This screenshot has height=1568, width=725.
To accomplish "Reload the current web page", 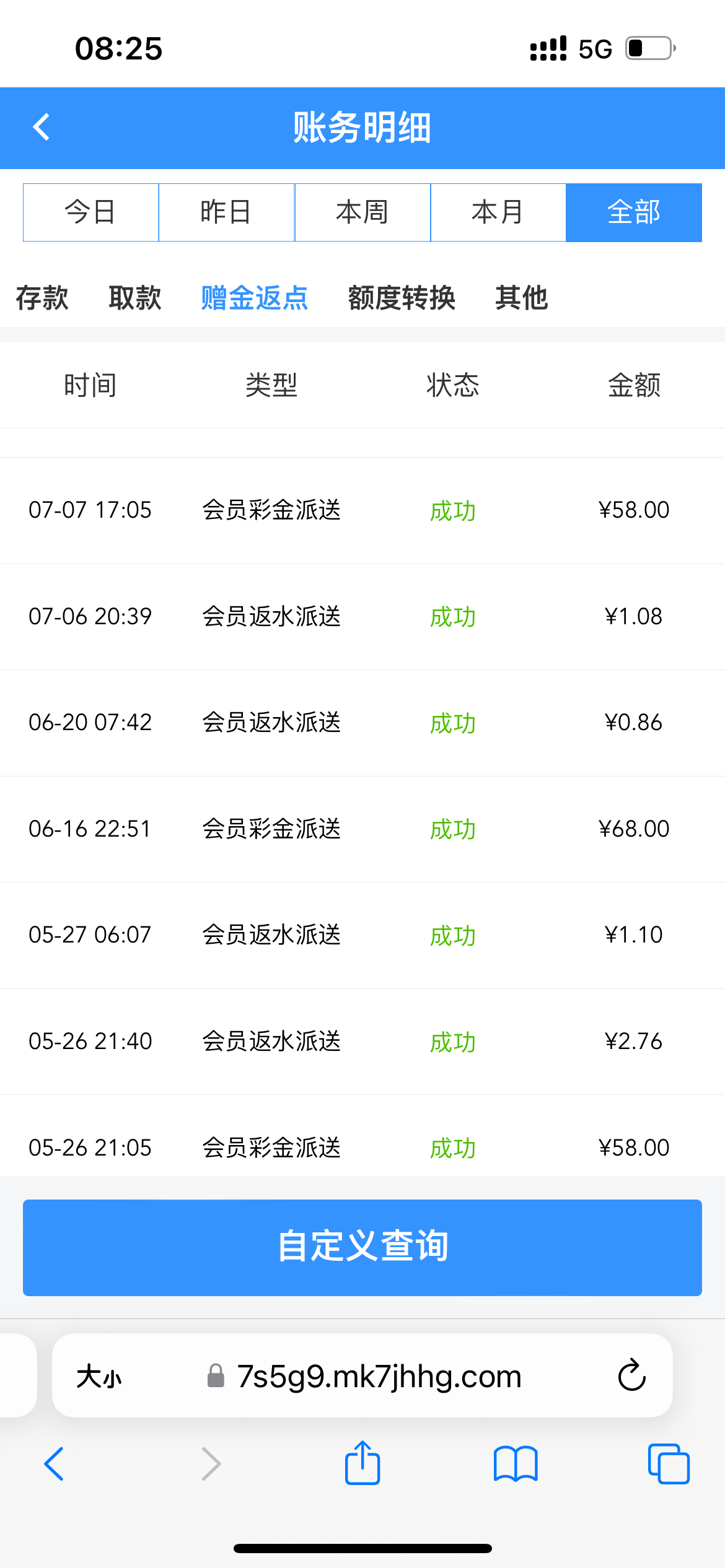I will (x=632, y=1376).
